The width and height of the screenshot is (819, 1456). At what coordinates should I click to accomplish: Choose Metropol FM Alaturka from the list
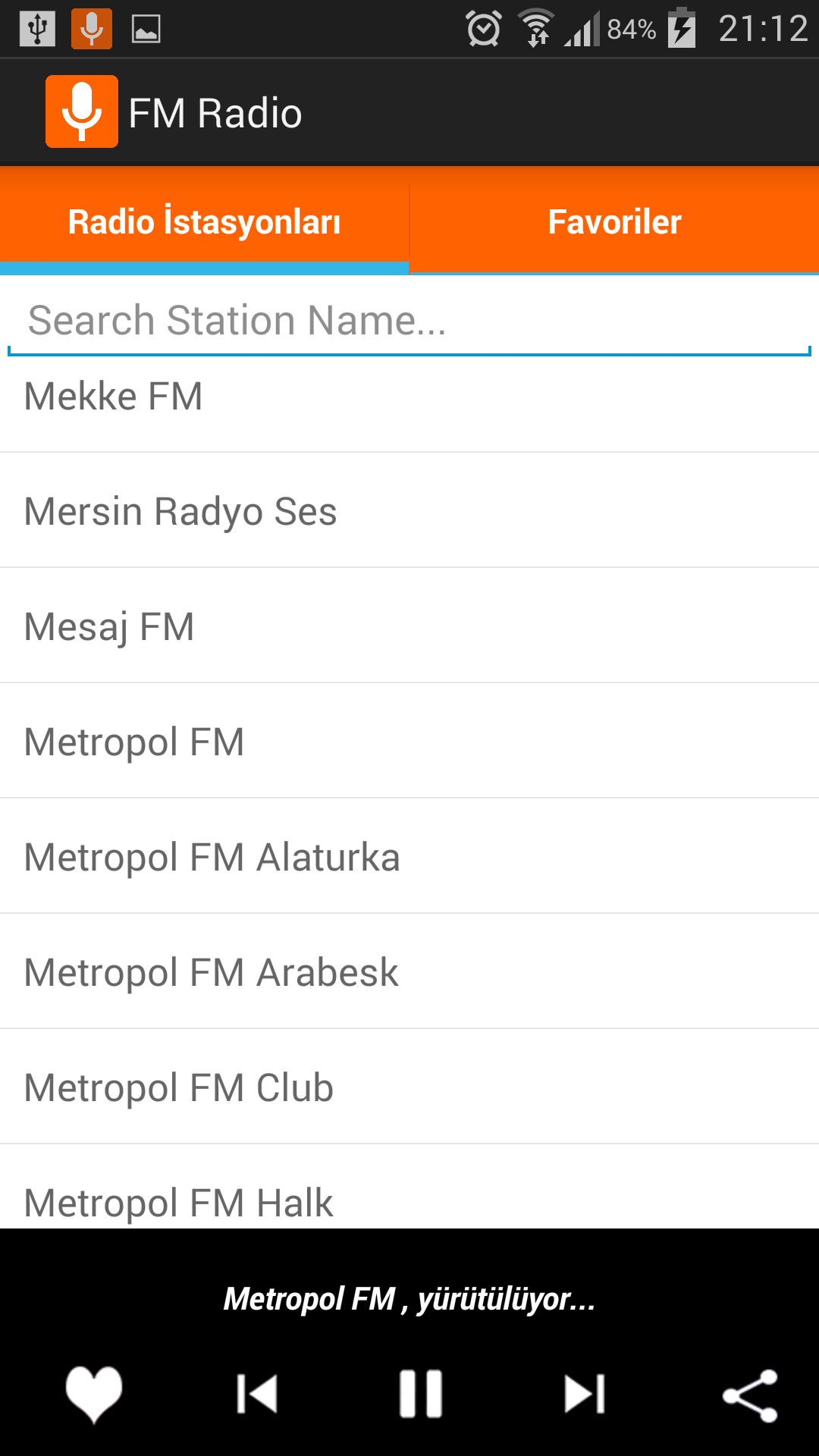pyautogui.click(x=409, y=857)
